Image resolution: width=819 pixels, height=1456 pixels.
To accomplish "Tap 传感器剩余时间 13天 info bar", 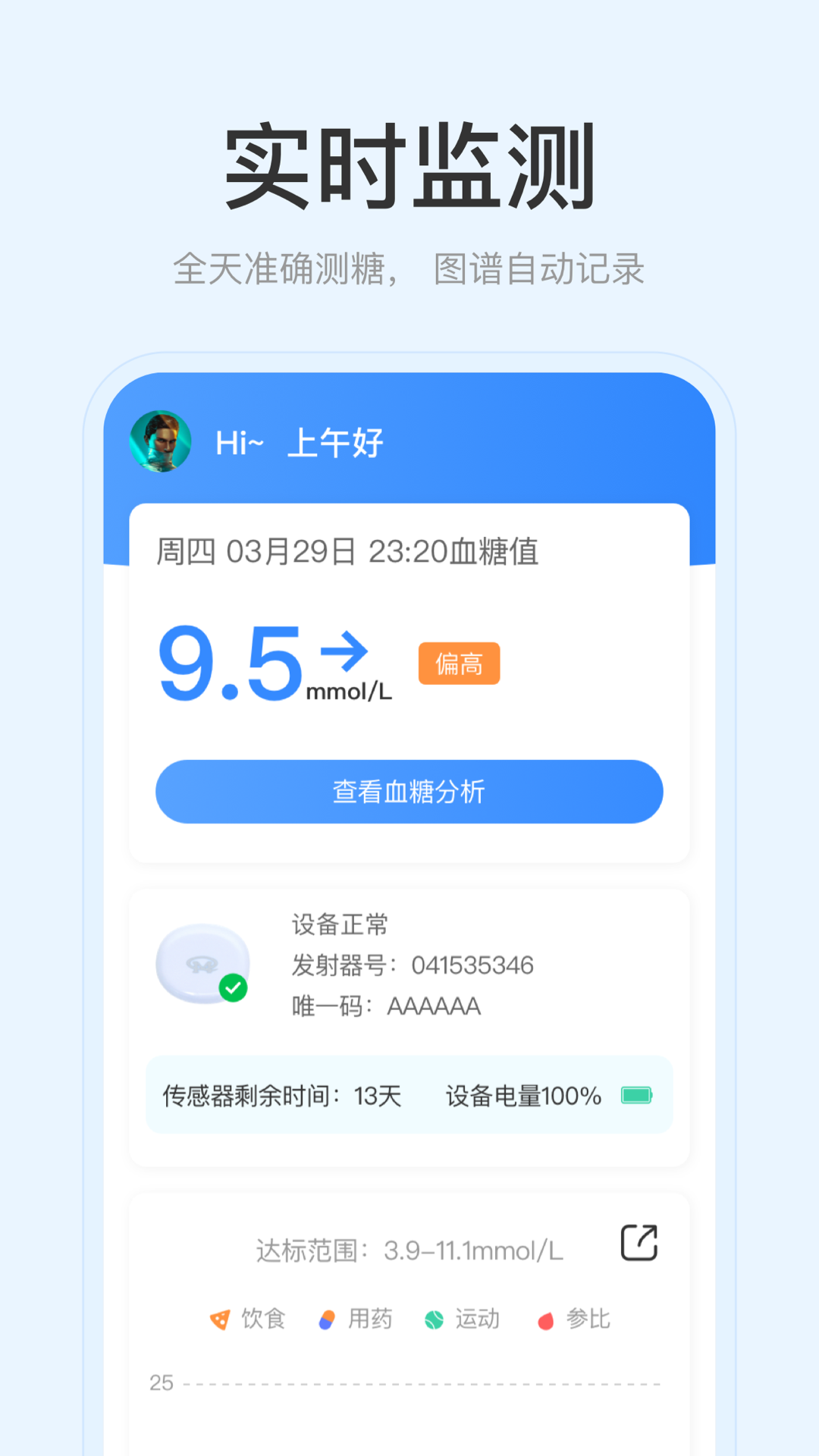I will [283, 1096].
